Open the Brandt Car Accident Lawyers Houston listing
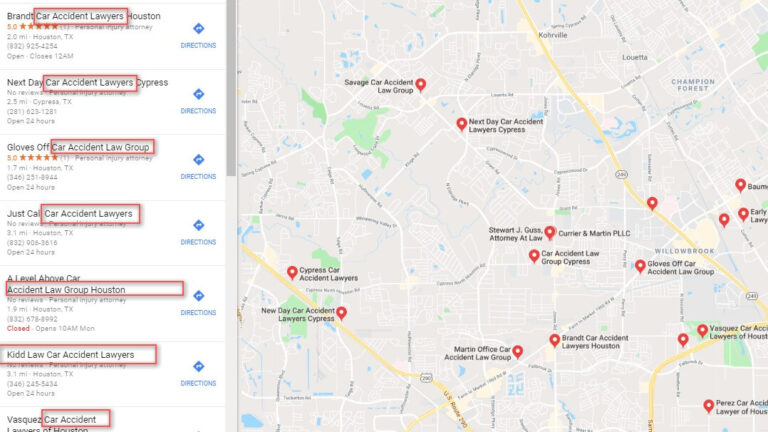 83,16
